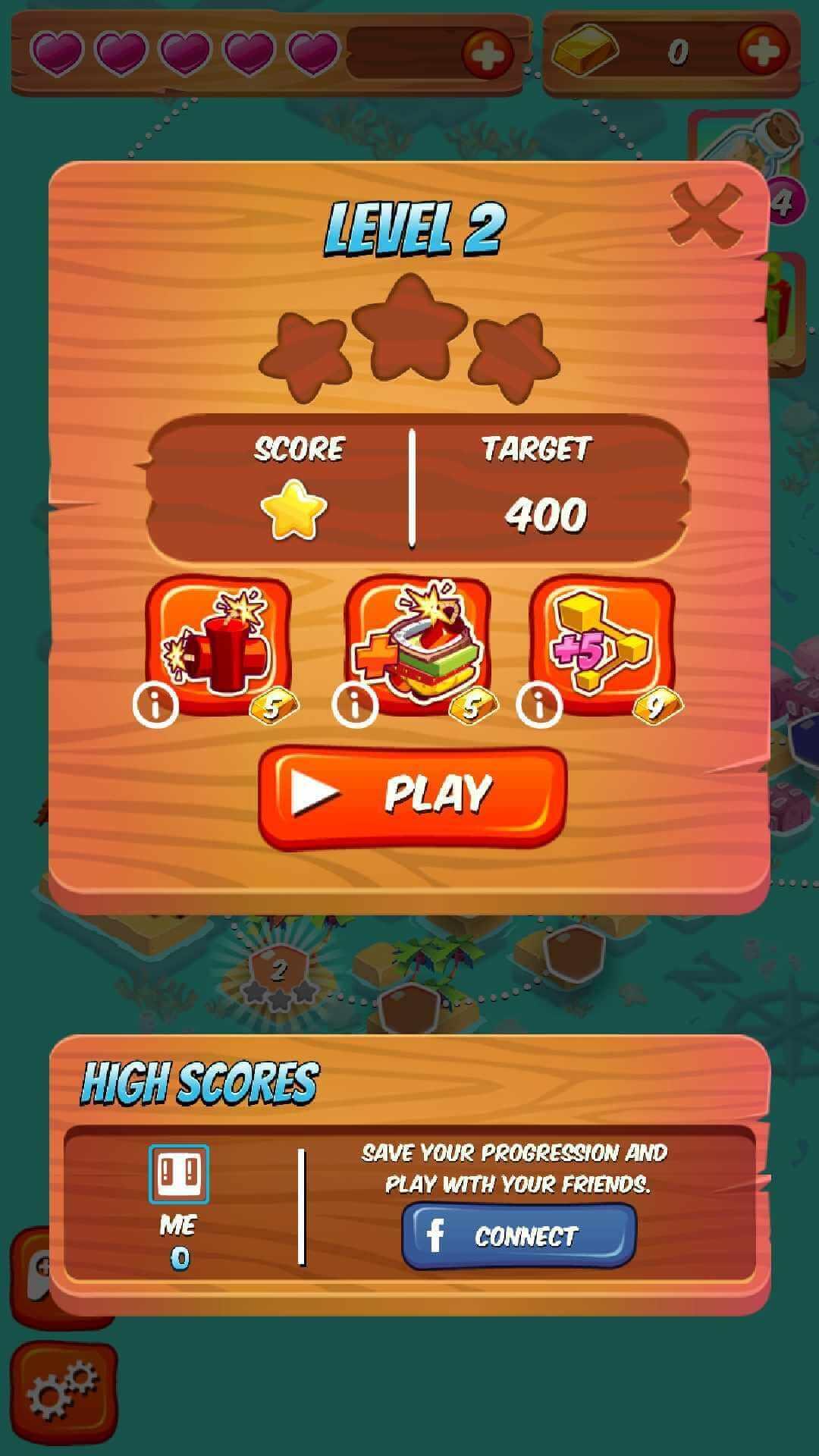Image resolution: width=819 pixels, height=1456 pixels.
Task: Close the Level 2 dialog
Action: (x=705, y=215)
